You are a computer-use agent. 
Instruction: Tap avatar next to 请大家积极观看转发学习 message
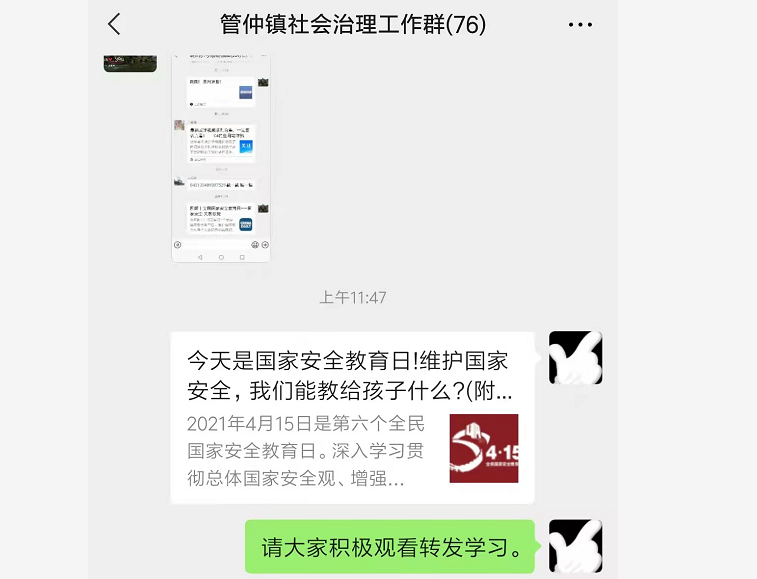tap(575, 546)
